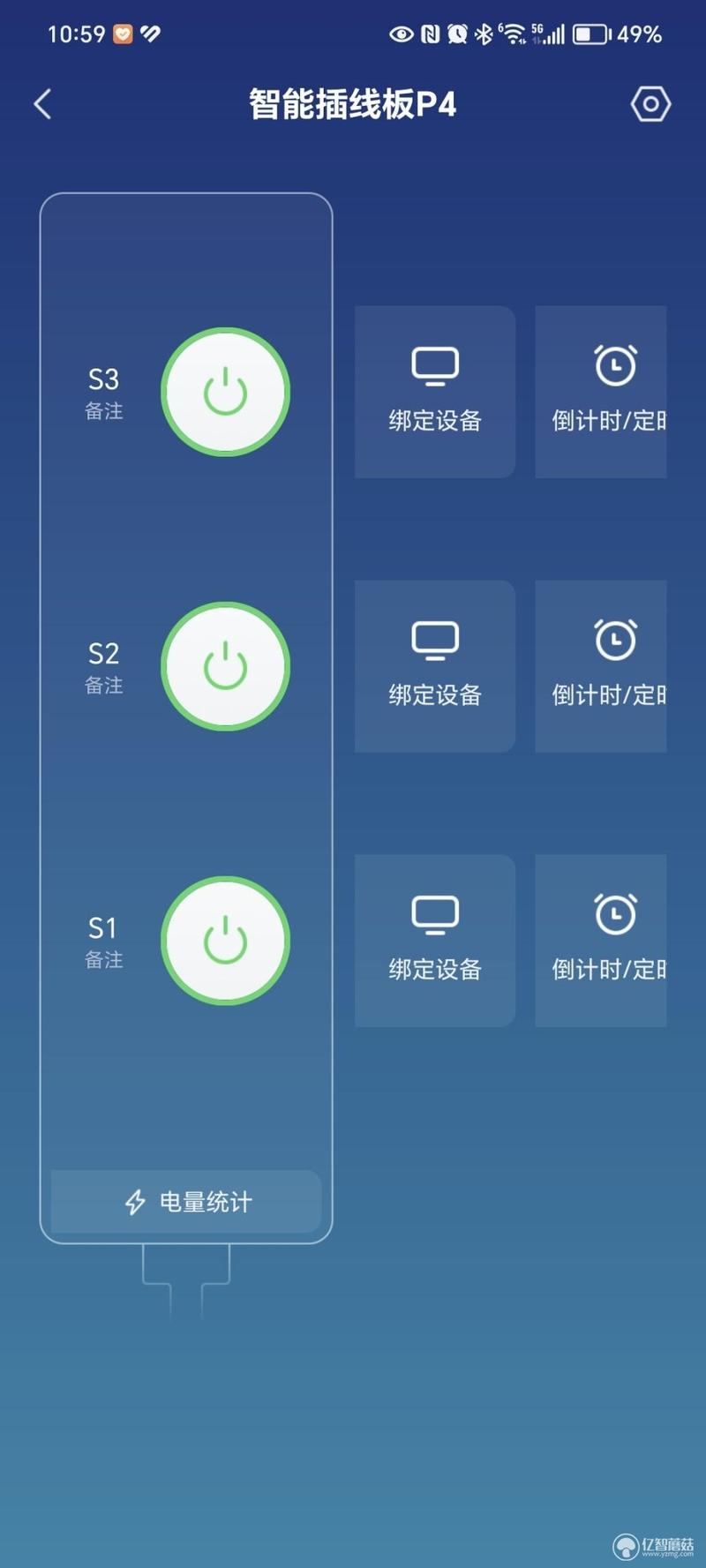Toggle power for socket S1
This screenshot has height=1568, width=706.
click(x=225, y=941)
